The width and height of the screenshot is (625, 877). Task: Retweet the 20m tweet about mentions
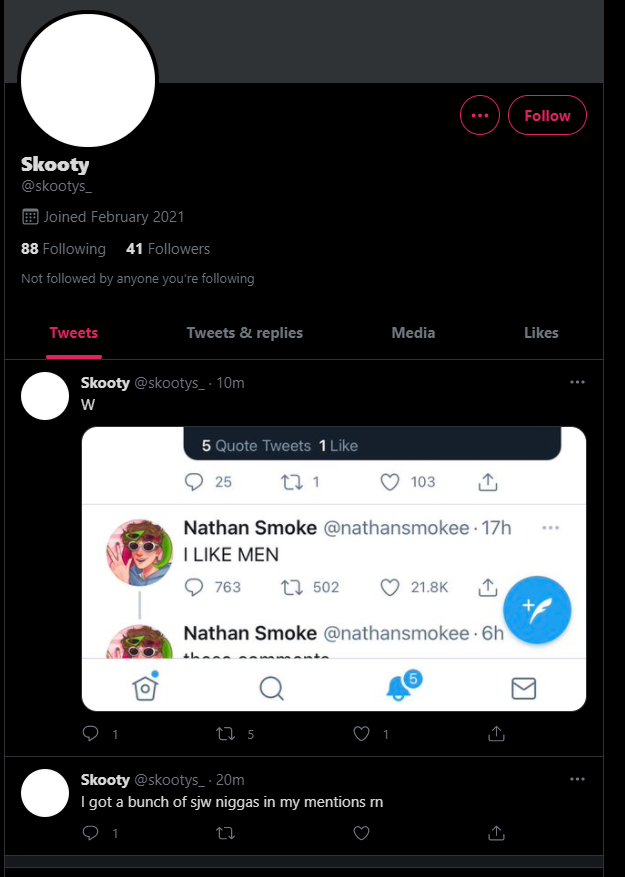click(x=226, y=832)
